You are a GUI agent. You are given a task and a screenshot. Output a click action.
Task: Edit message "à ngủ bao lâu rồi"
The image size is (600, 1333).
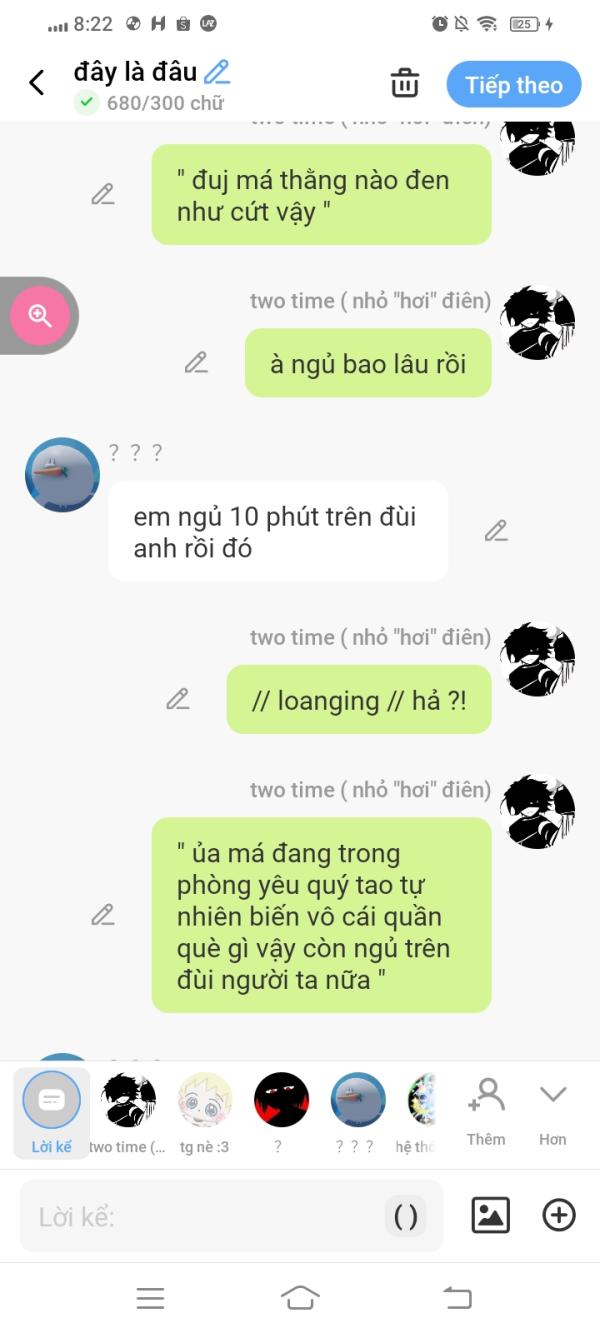tap(196, 362)
